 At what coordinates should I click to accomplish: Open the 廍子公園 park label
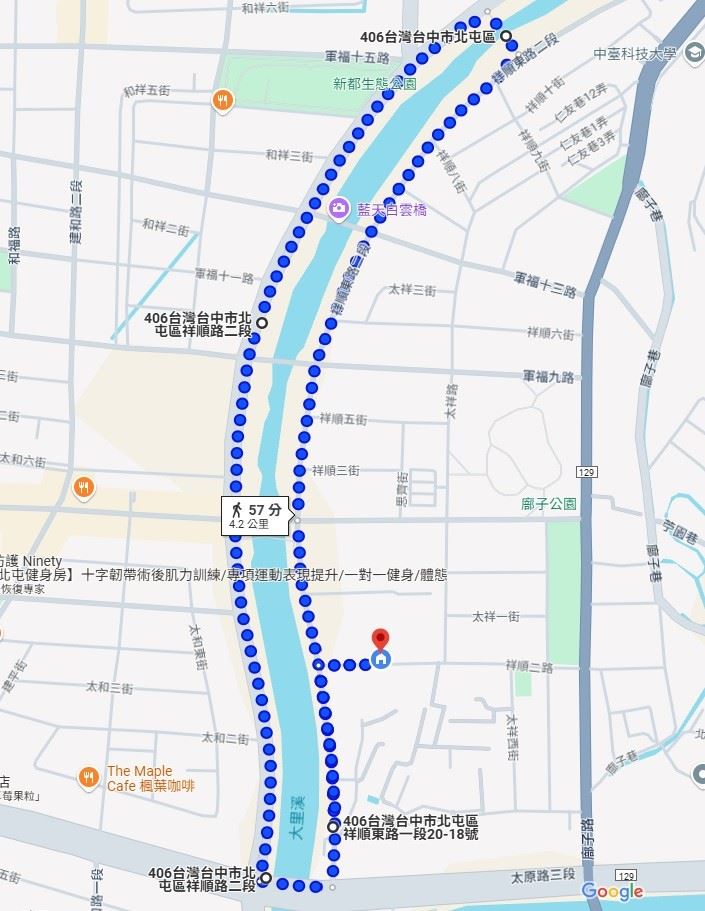(x=549, y=504)
